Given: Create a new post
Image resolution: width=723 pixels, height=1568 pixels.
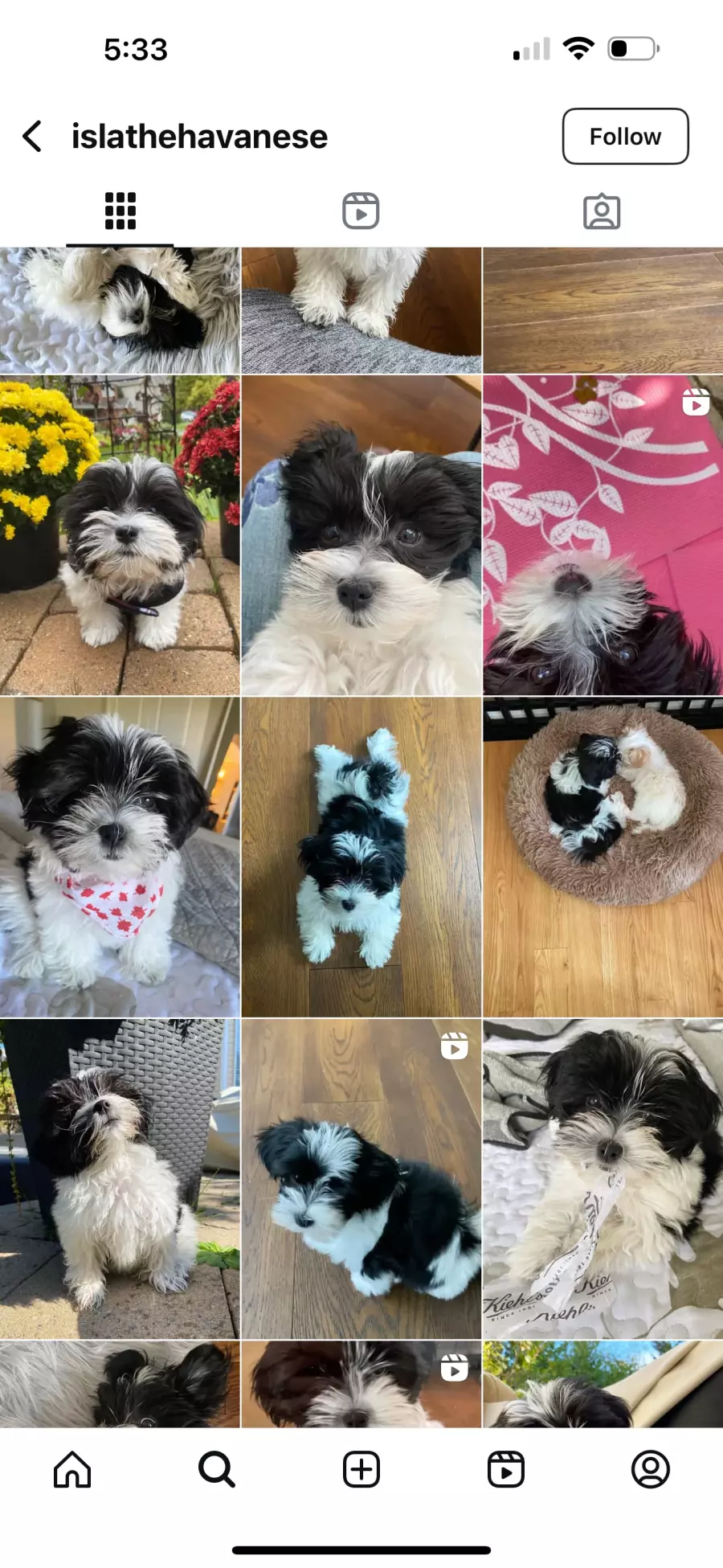Looking at the screenshot, I should tap(361, 1469).
